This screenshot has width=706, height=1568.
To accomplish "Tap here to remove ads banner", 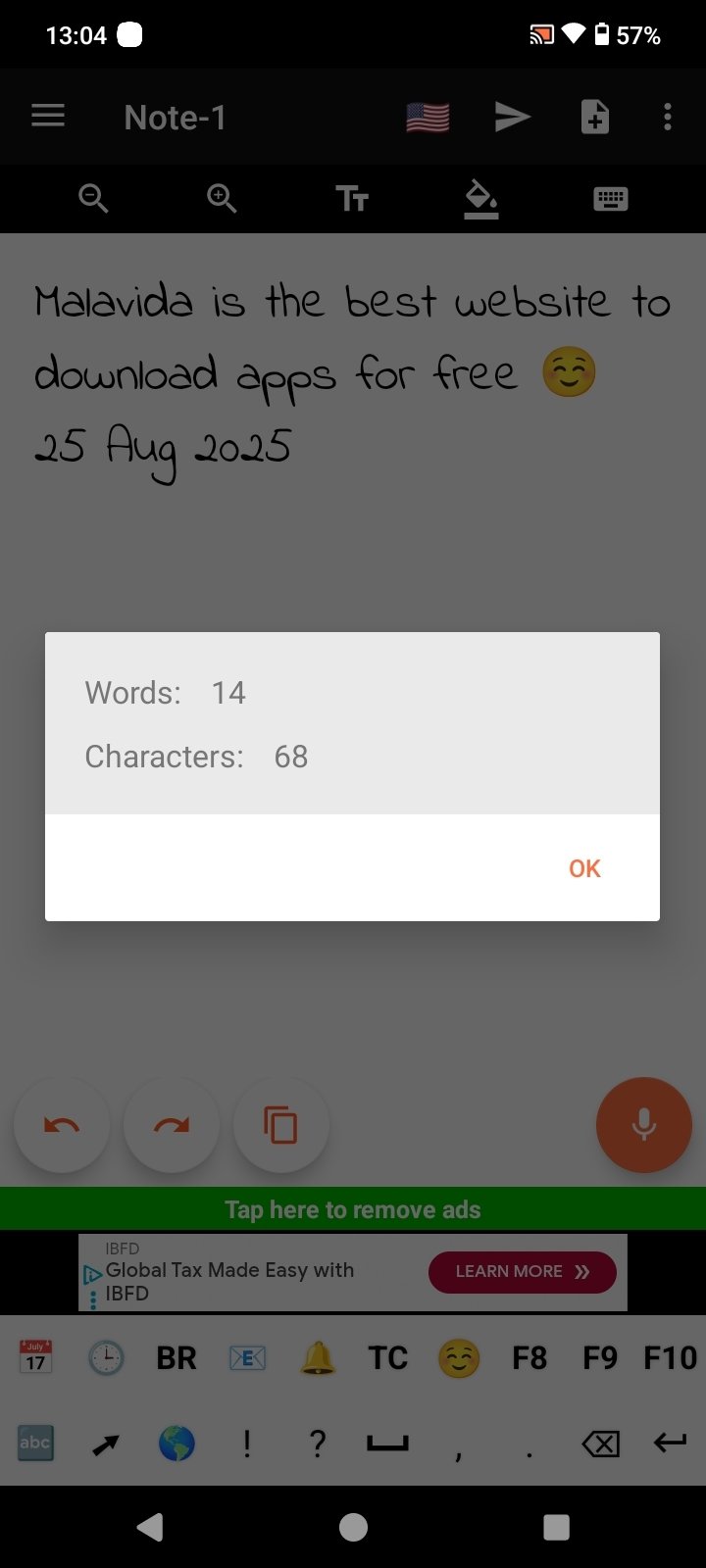I will [353, 1209].
